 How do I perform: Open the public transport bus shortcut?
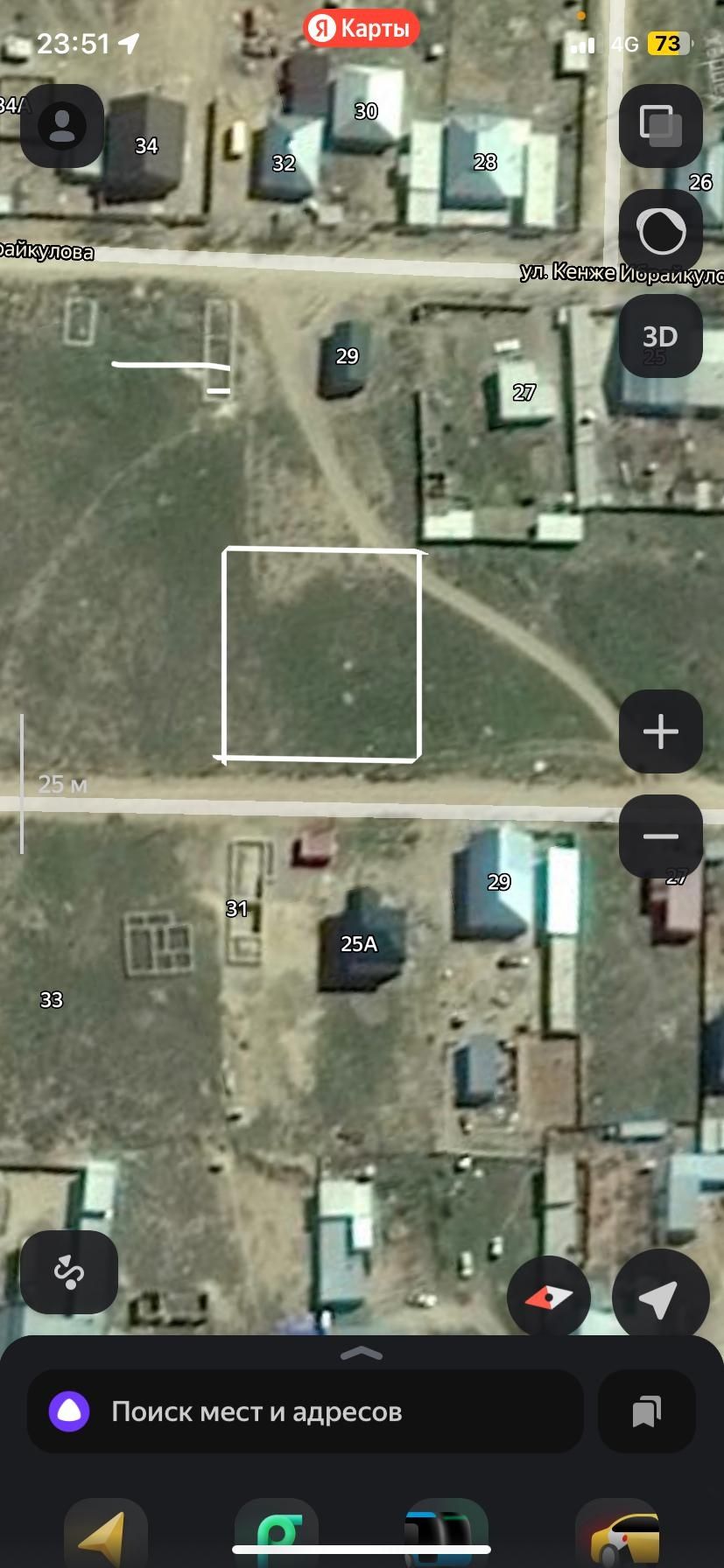[x=446, y=1533]
